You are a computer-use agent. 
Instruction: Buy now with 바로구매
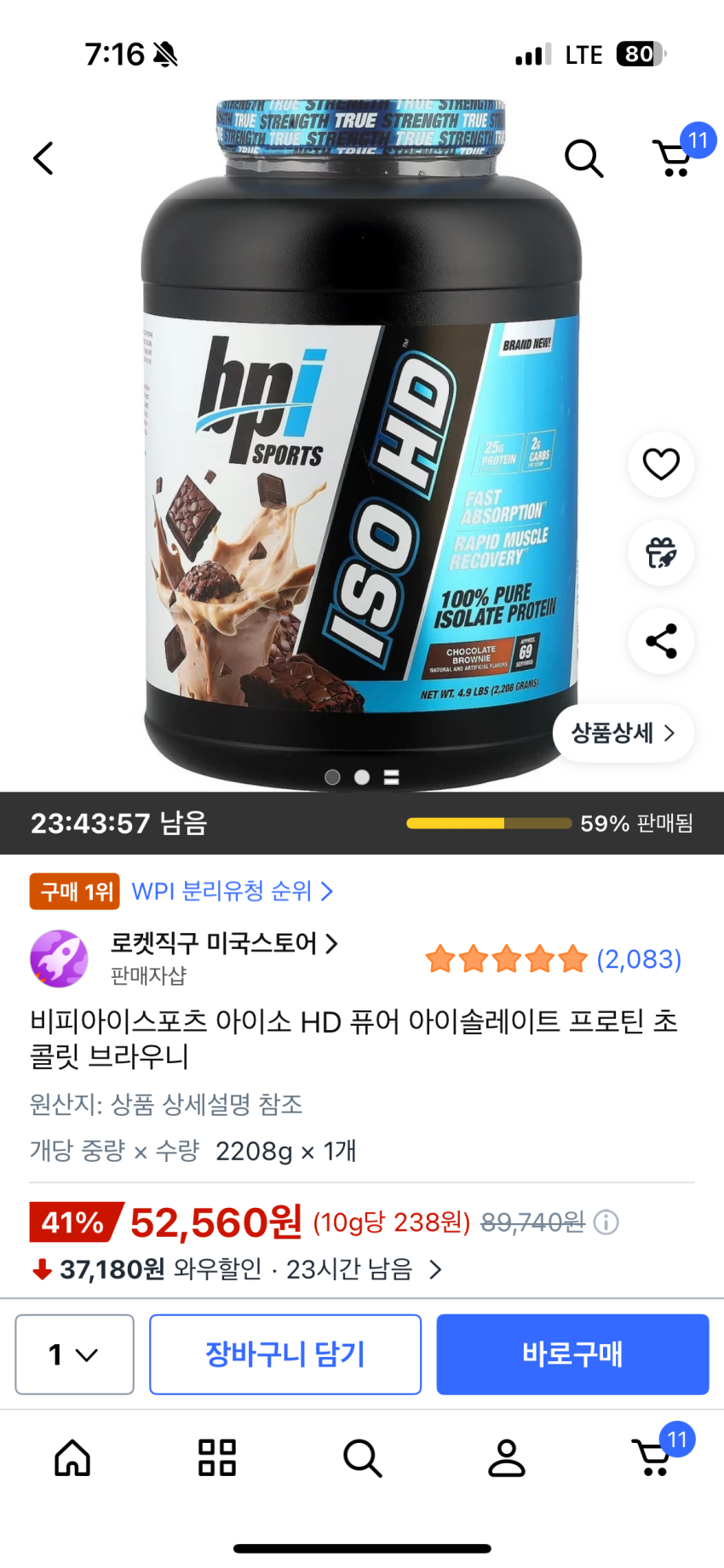[x=572, y=1354]
